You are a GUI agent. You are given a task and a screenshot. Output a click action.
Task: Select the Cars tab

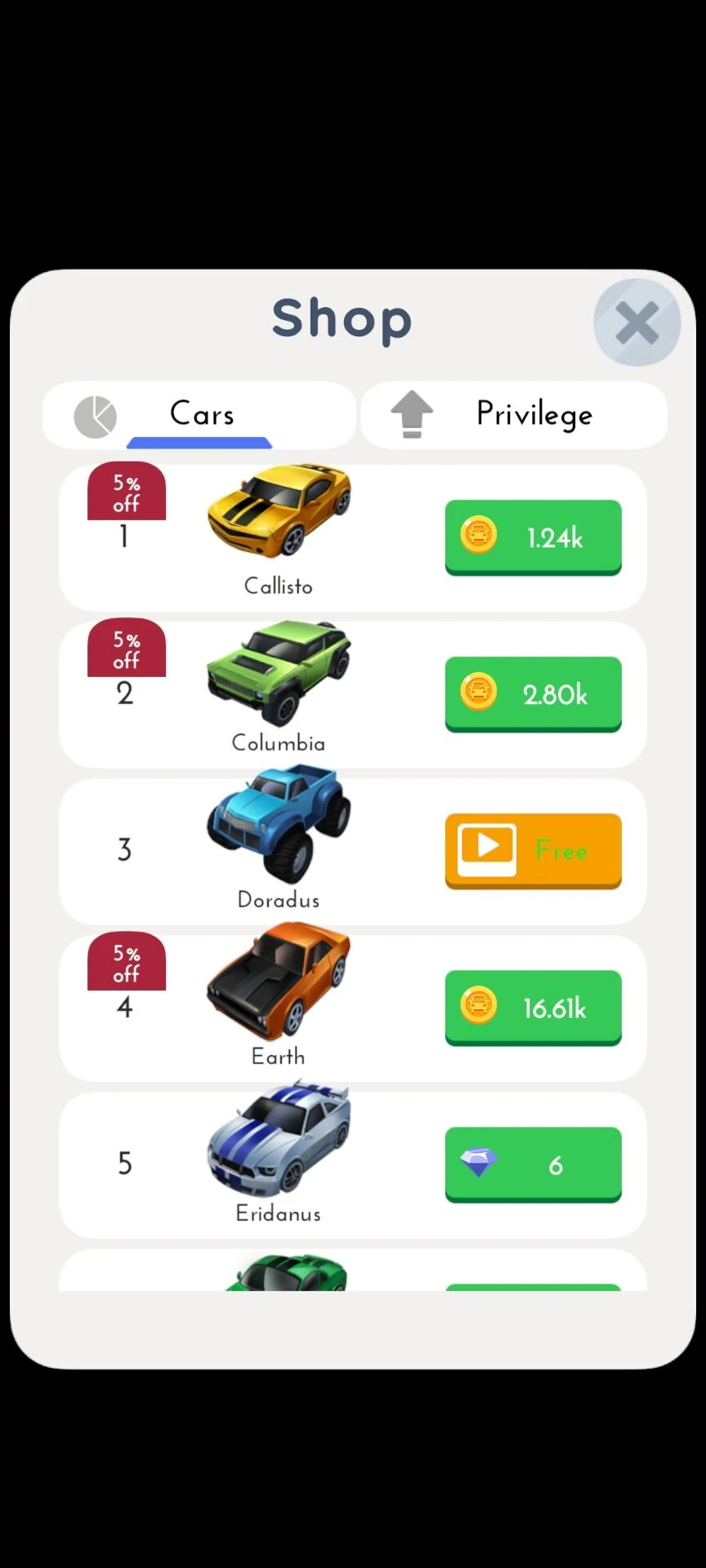[x=199, y=414]
